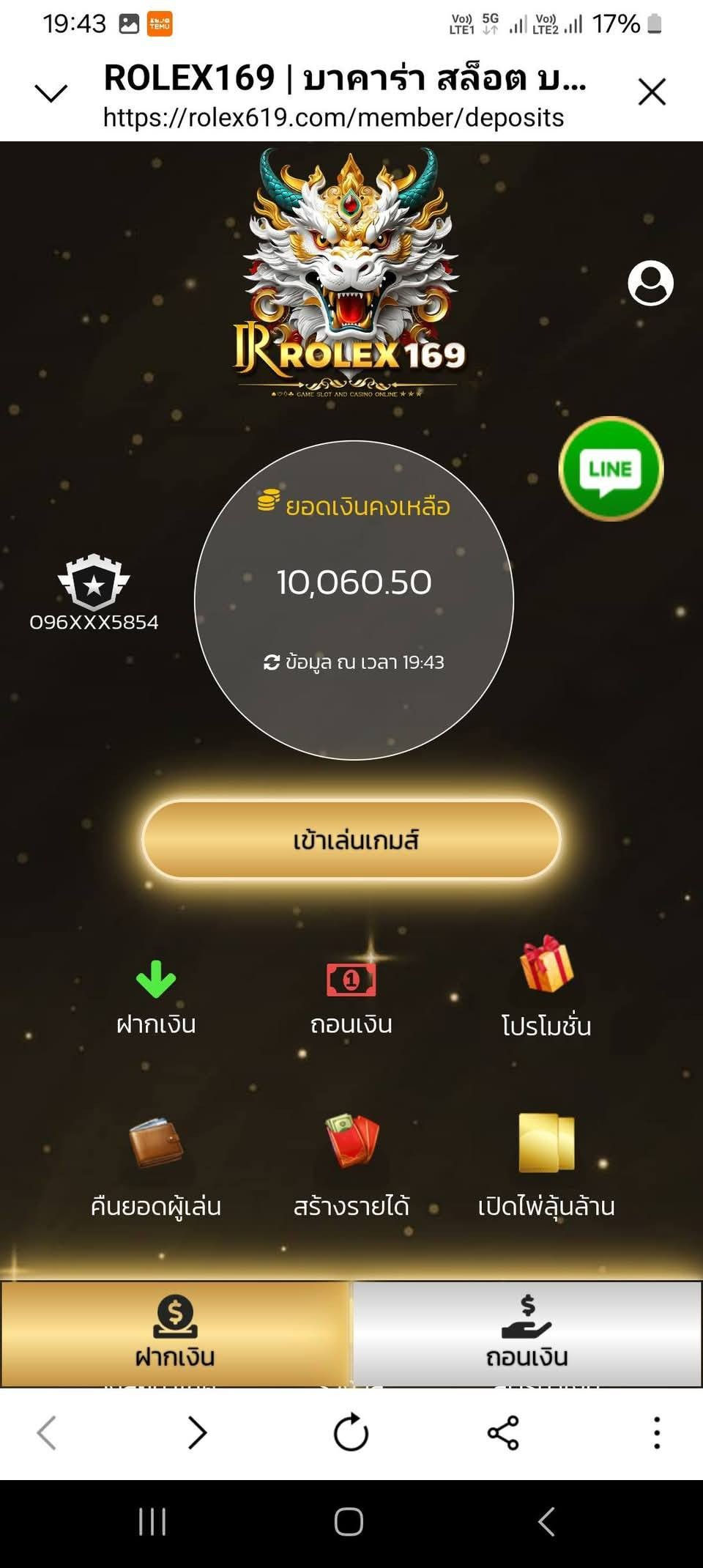
Task: Close the ROLEX169 browser tab
Action: point(651,92)
